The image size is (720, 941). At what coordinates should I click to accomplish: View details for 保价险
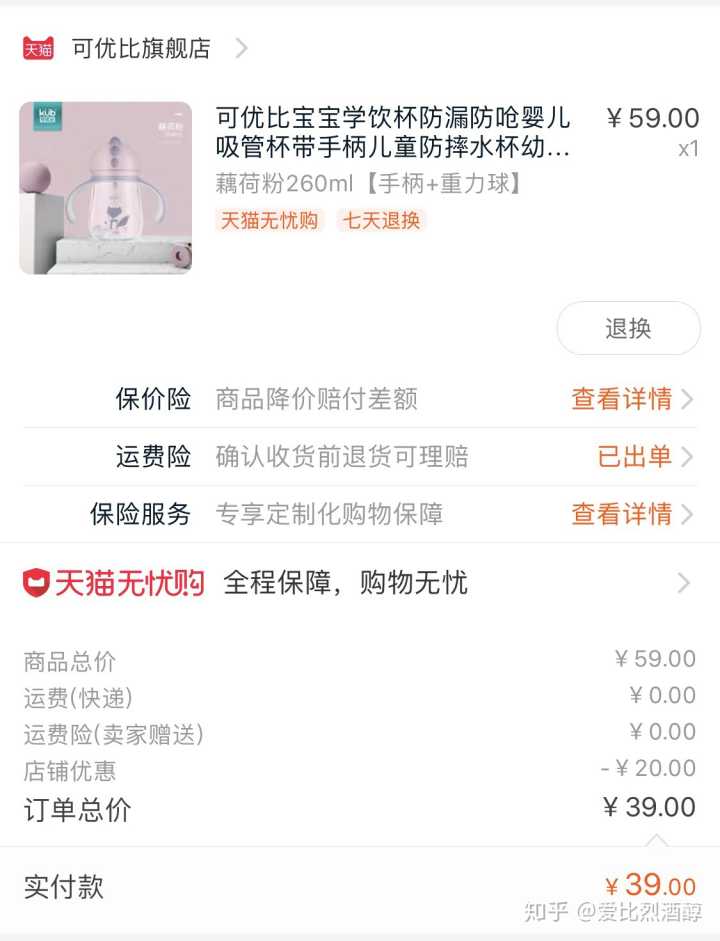630,399
